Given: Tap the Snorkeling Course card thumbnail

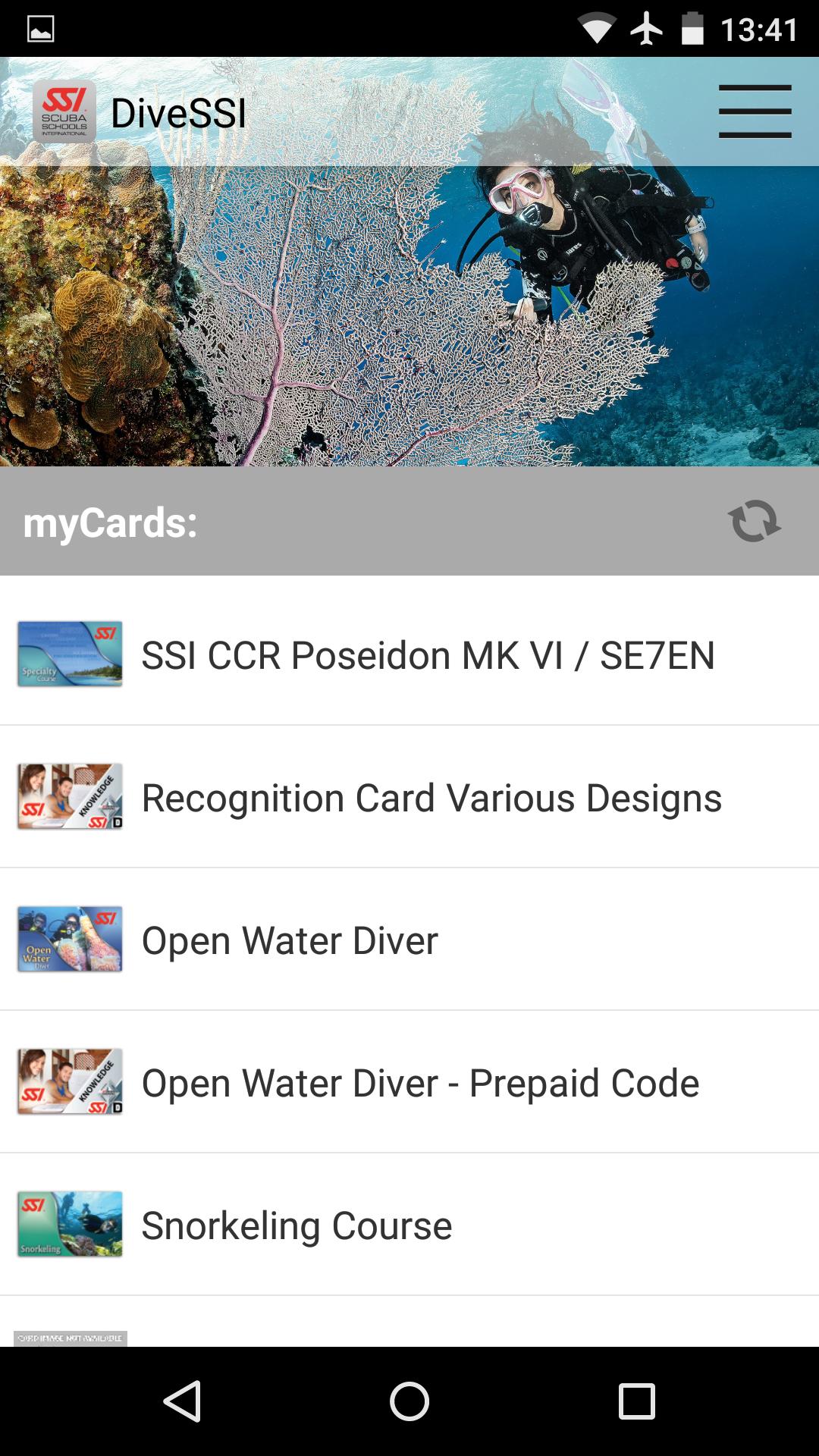Looking at the screenshot, I should (x=69, y=1224).
